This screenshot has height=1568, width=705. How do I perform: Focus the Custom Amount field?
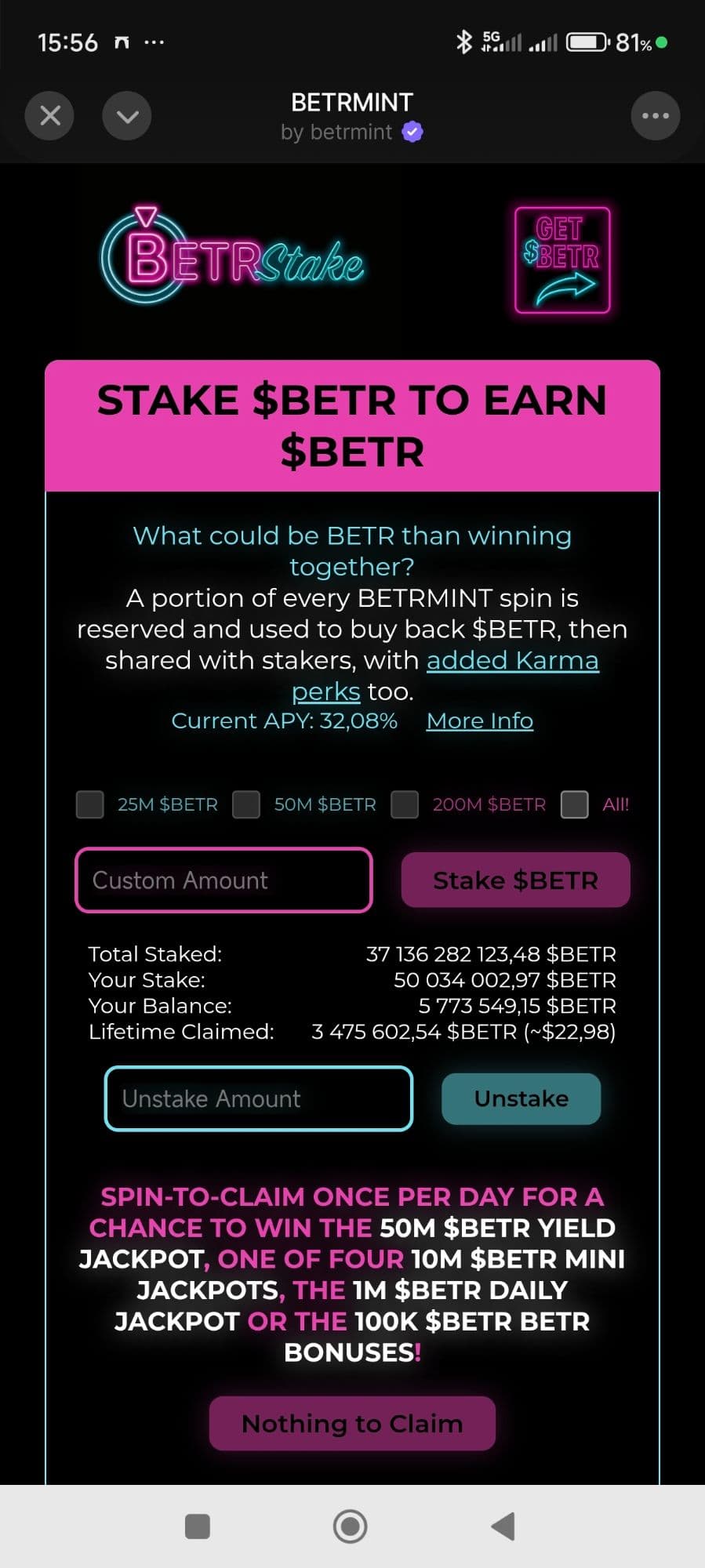pyautogui.click(x=223, y=880)
